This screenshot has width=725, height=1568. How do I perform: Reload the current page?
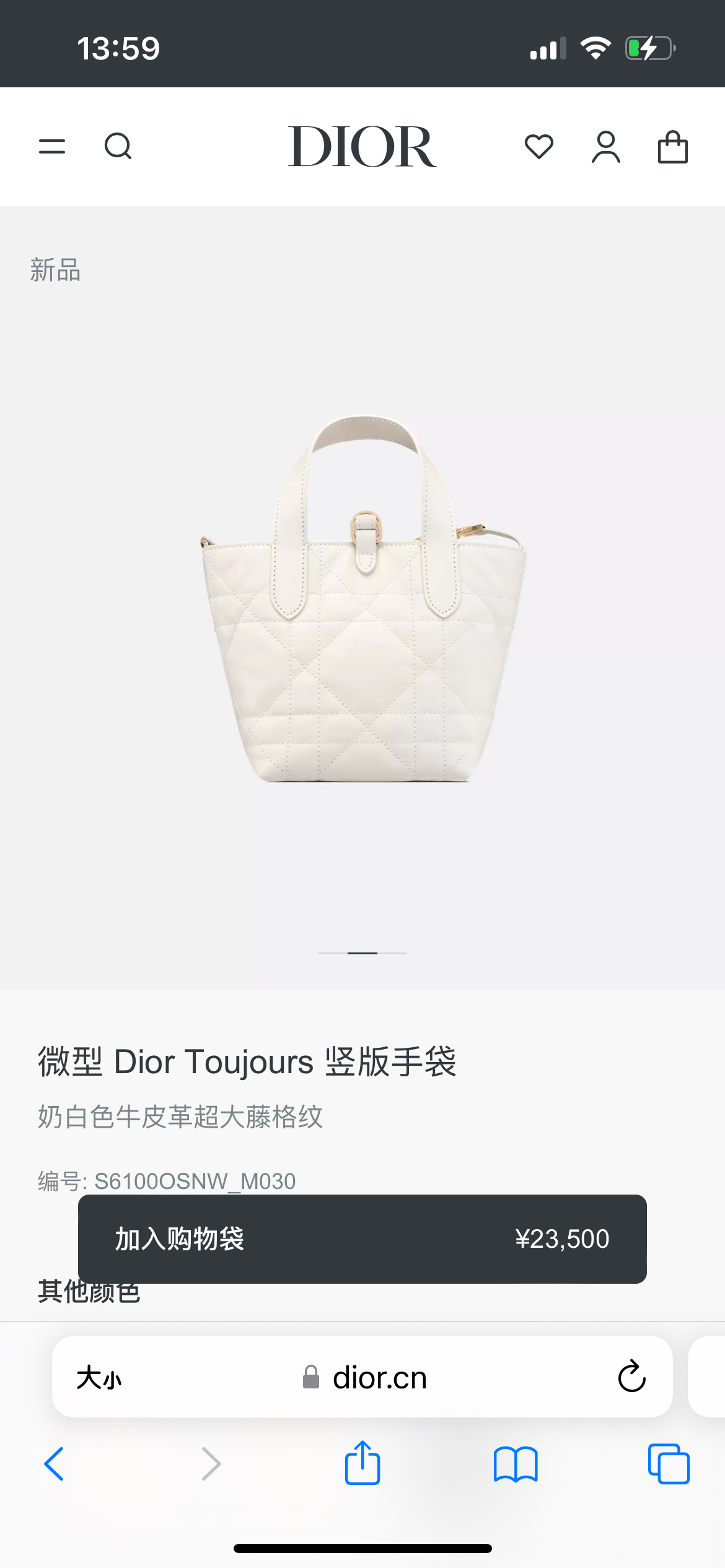tap(631, 1377)
